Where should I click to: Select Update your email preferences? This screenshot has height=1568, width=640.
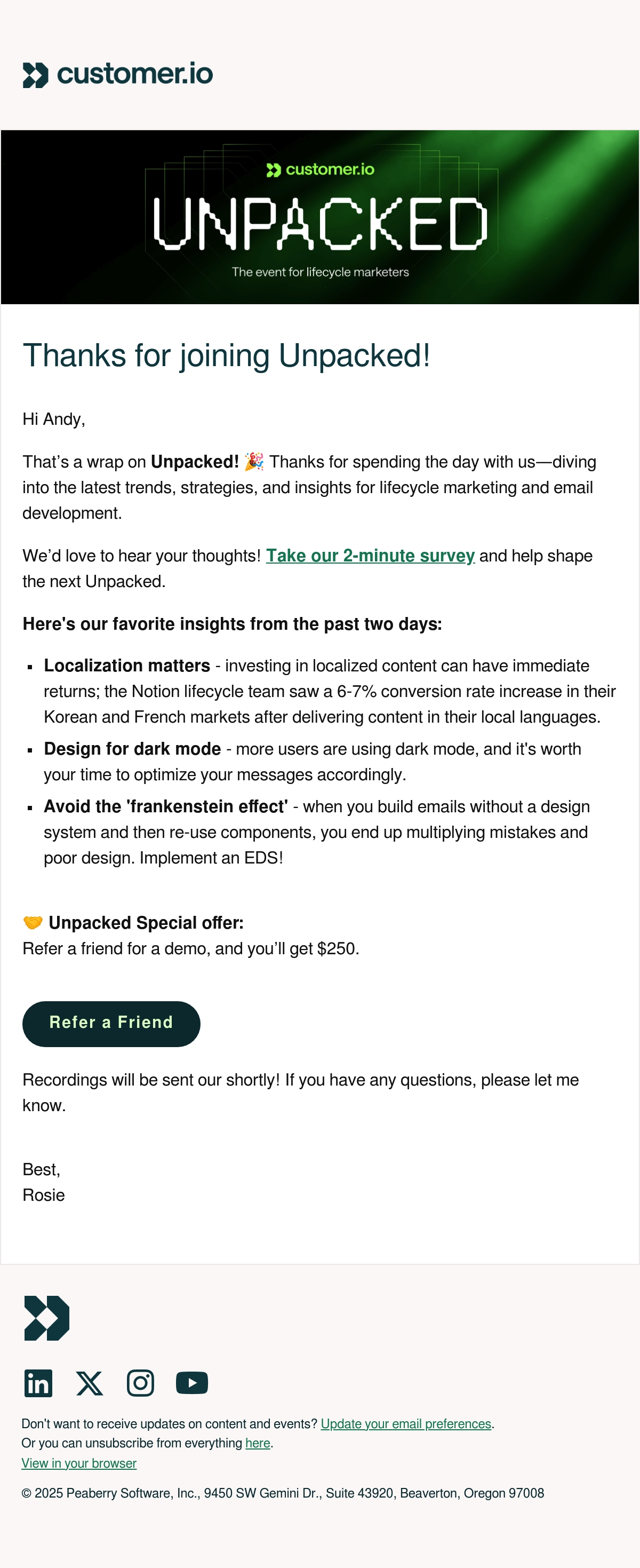pyautogui.click(x=406, y=1424)
